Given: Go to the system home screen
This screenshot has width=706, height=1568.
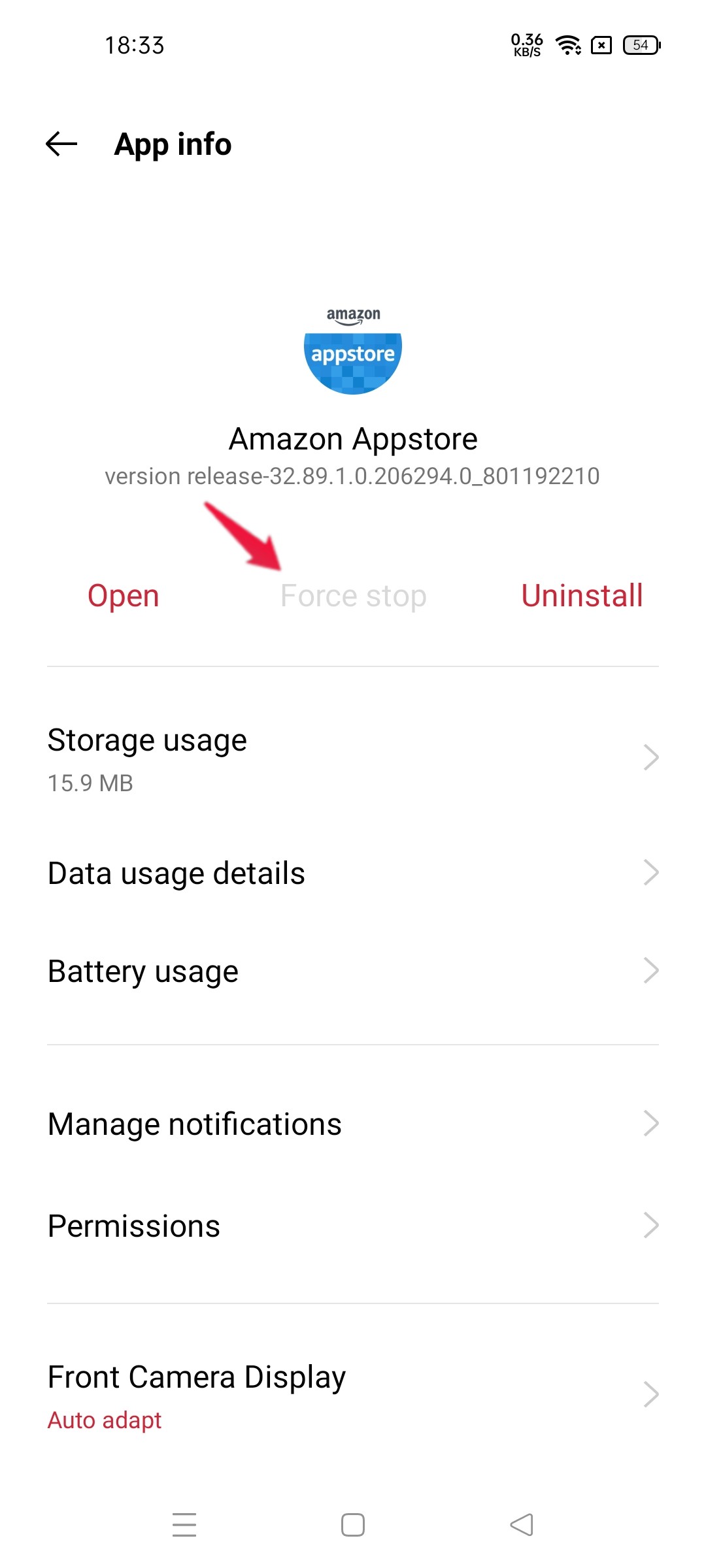Looking at the screenshot, I should [x=353, y=1525].
